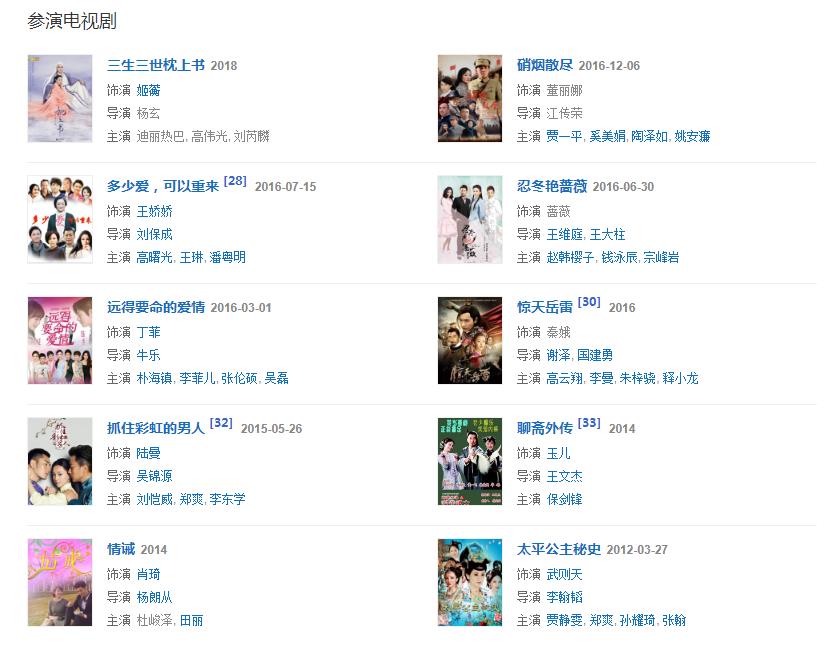Open the 忍冬艳蔷薇 title link
Viewport: 835px width, 646px height.
(552, 187)
